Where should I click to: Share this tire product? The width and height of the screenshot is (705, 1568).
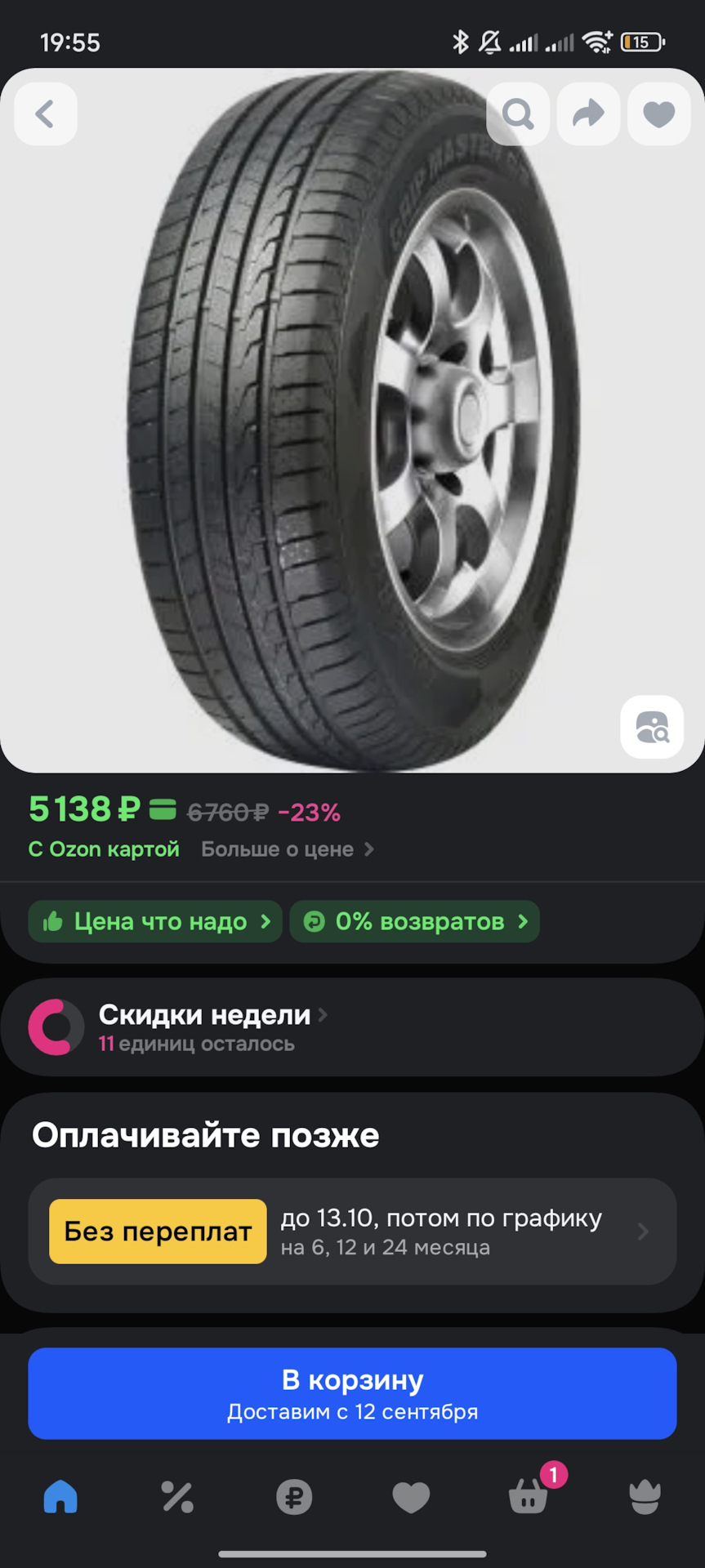click(588, 114)
